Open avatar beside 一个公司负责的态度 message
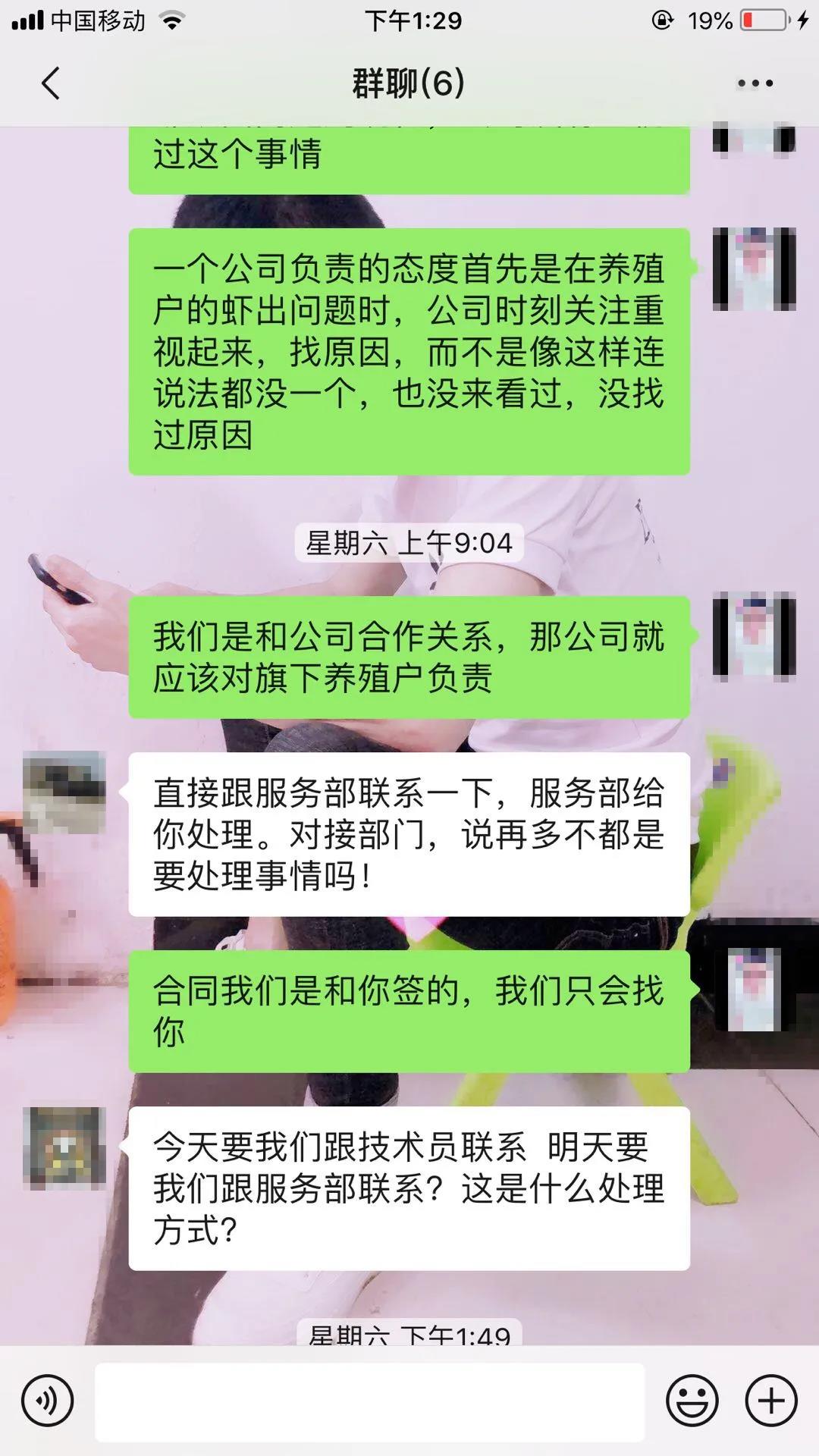Image resolution: width=819 pixels, height=1456 pixels. point(755,269)
